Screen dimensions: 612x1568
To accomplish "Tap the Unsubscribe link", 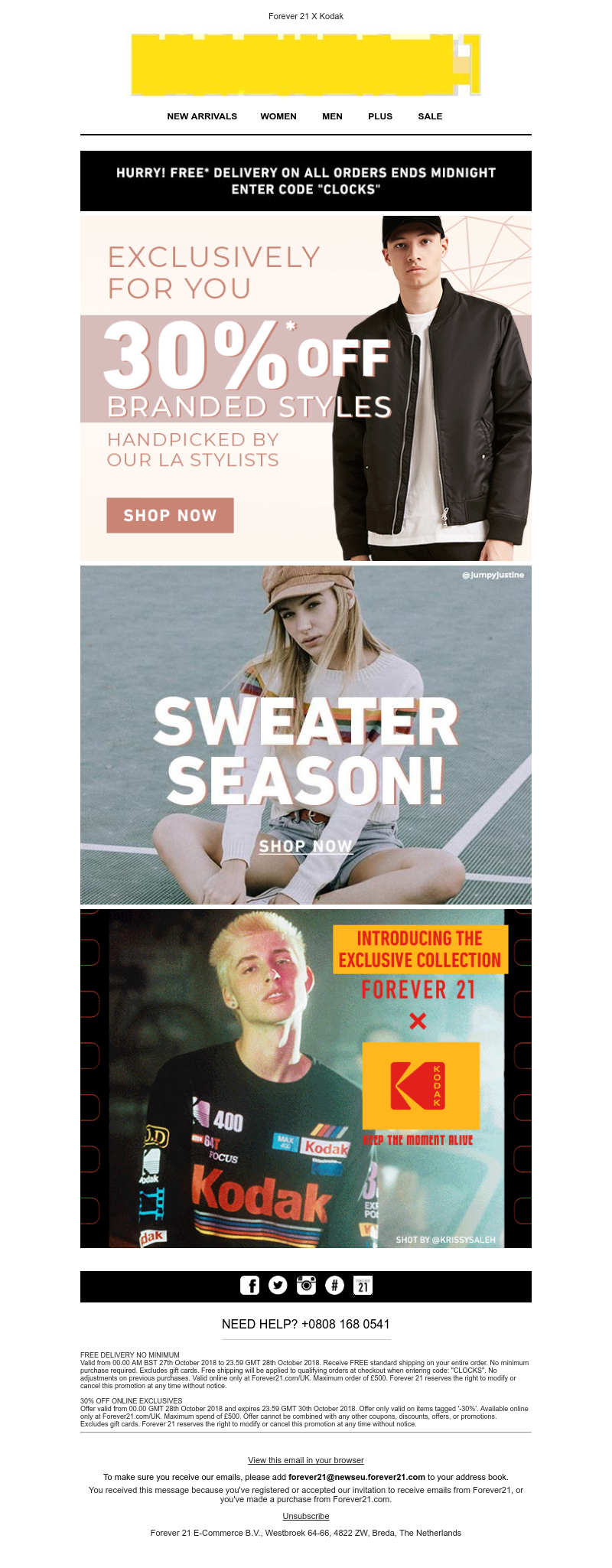I will tap(306, 1516).
